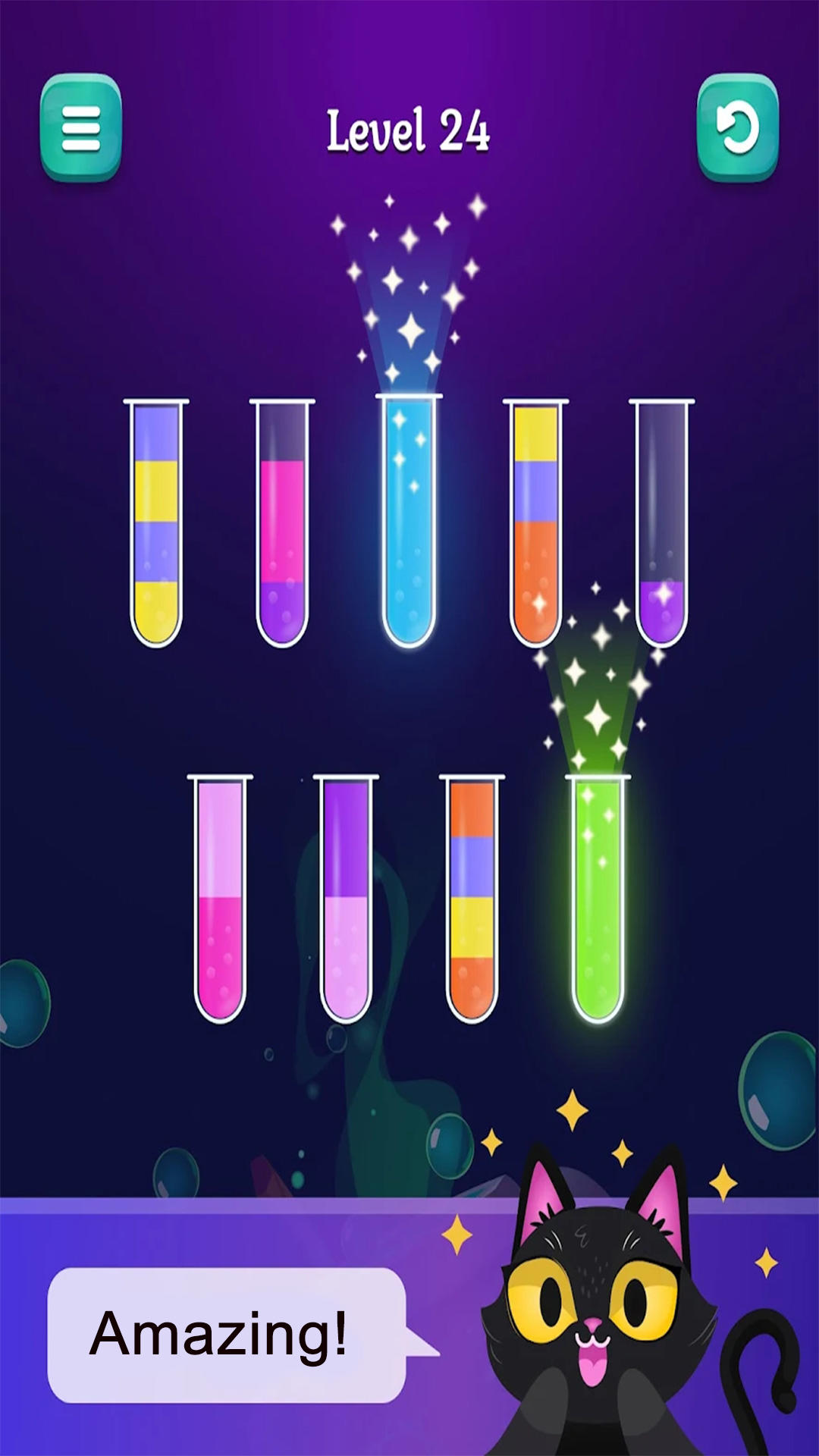The height and width of the screenshot is (1456, 819).
Task: Restart the level with the undo arrow
Action: 737,127
